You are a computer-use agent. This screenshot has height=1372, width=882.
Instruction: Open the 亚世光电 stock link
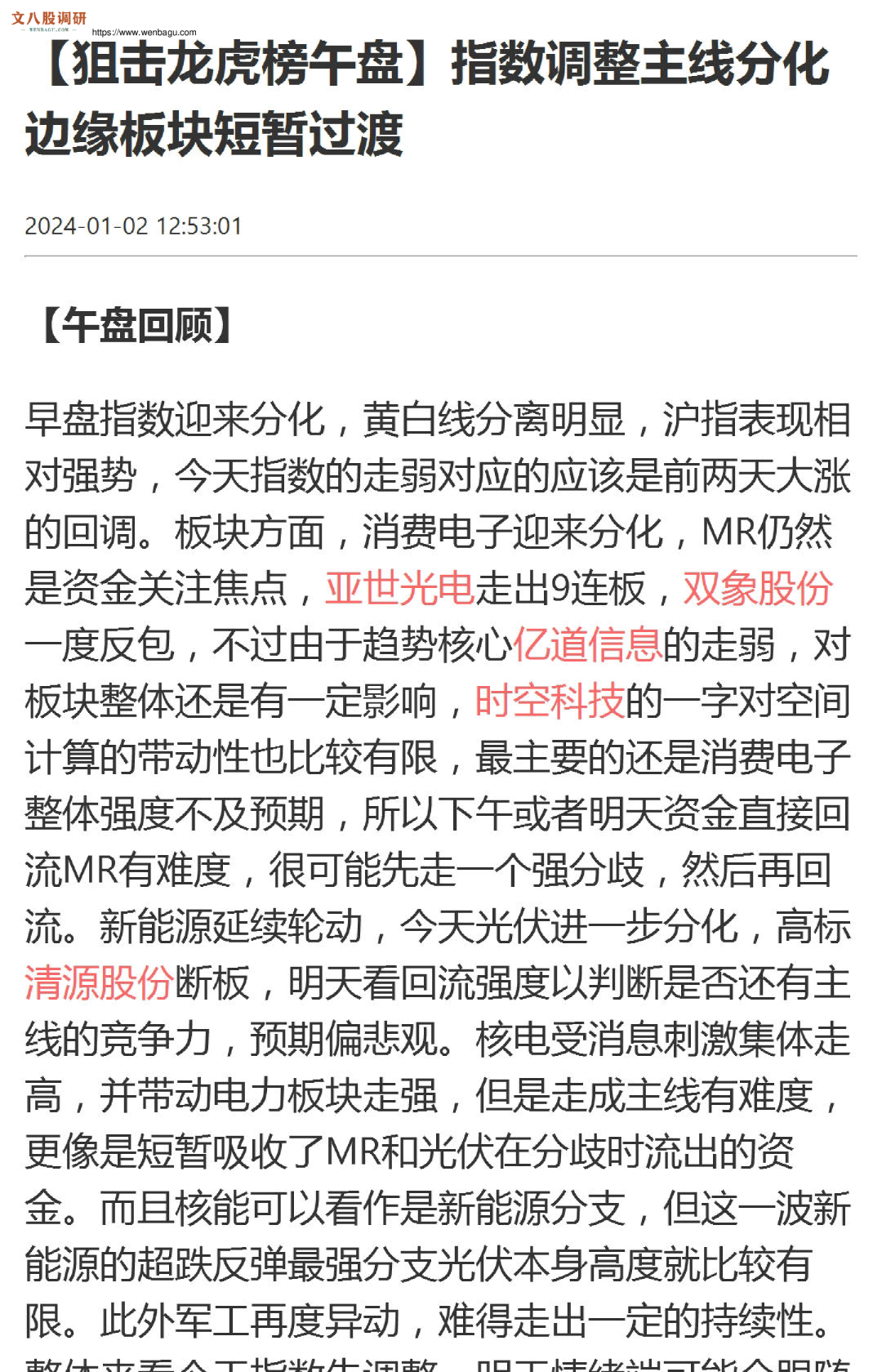[399, 588]
